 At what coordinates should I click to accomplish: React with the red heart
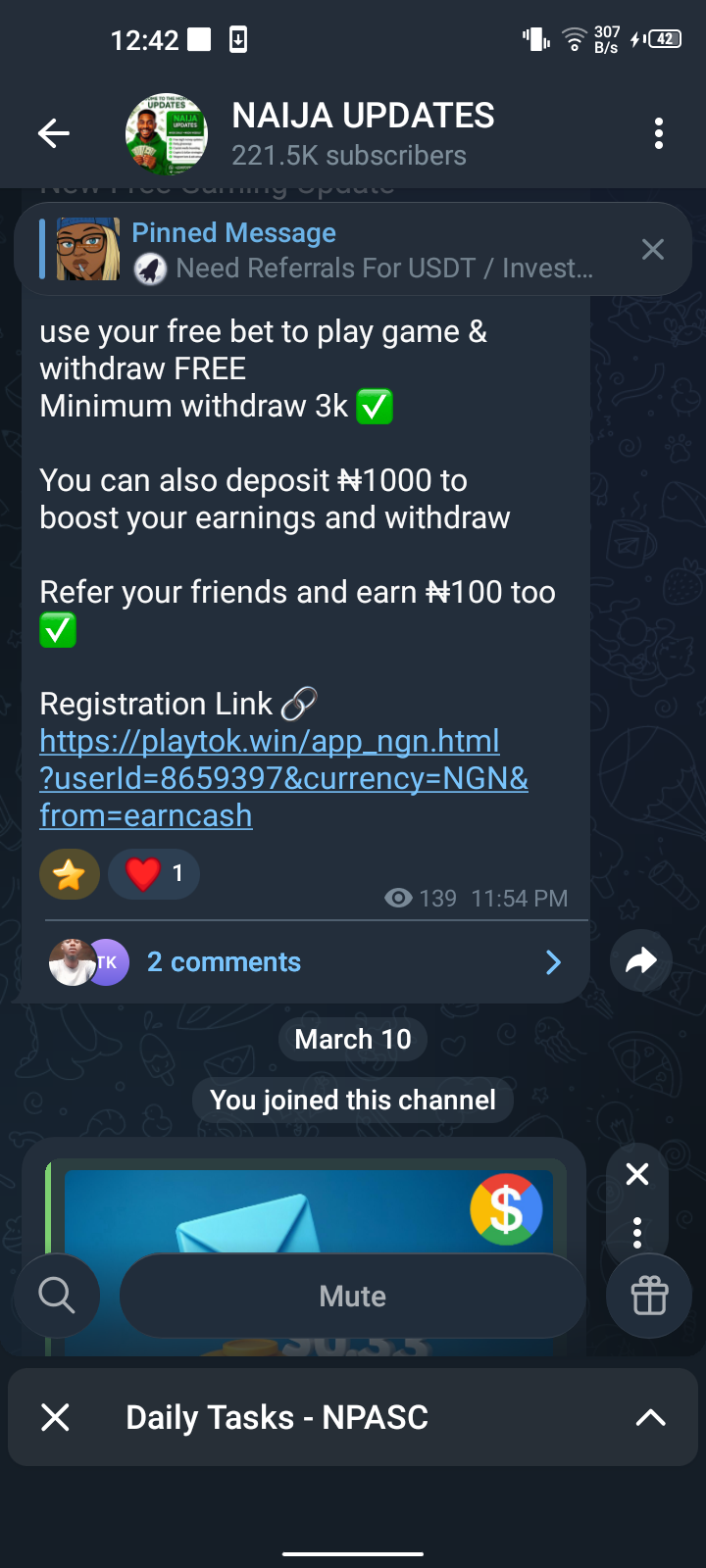[x=154, y=873]
